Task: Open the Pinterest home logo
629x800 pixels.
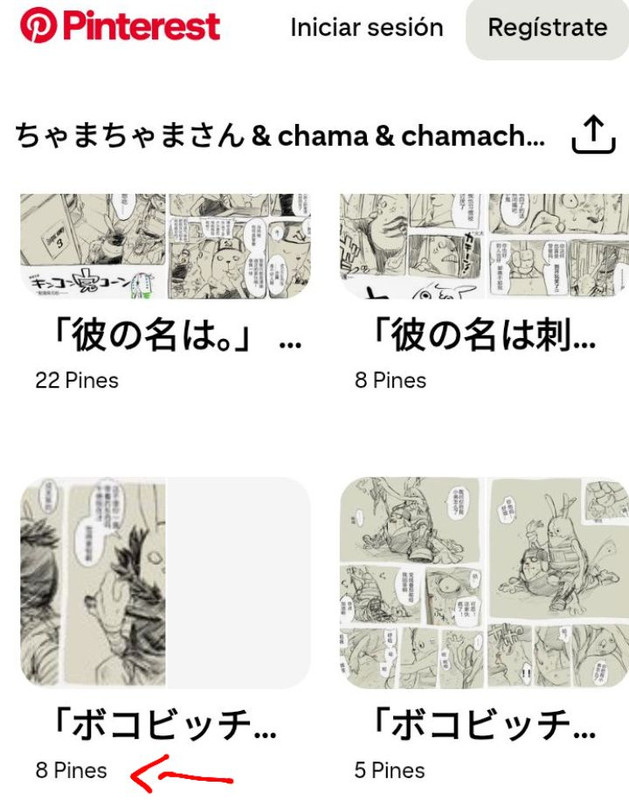Action: pyautogui.click(x=121, y=27)
